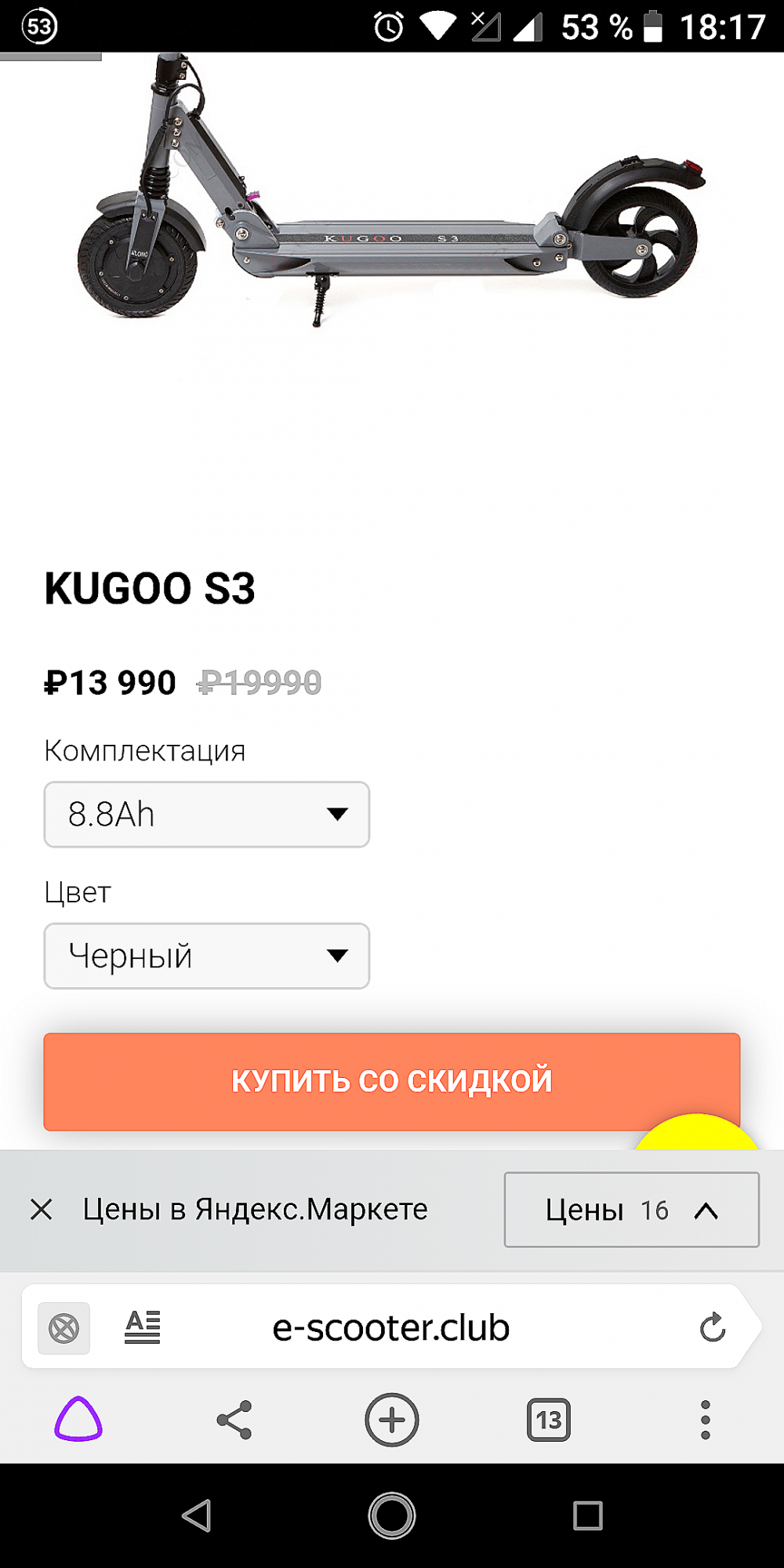Tap the e-scooter.club address bar

point(391,1327)
